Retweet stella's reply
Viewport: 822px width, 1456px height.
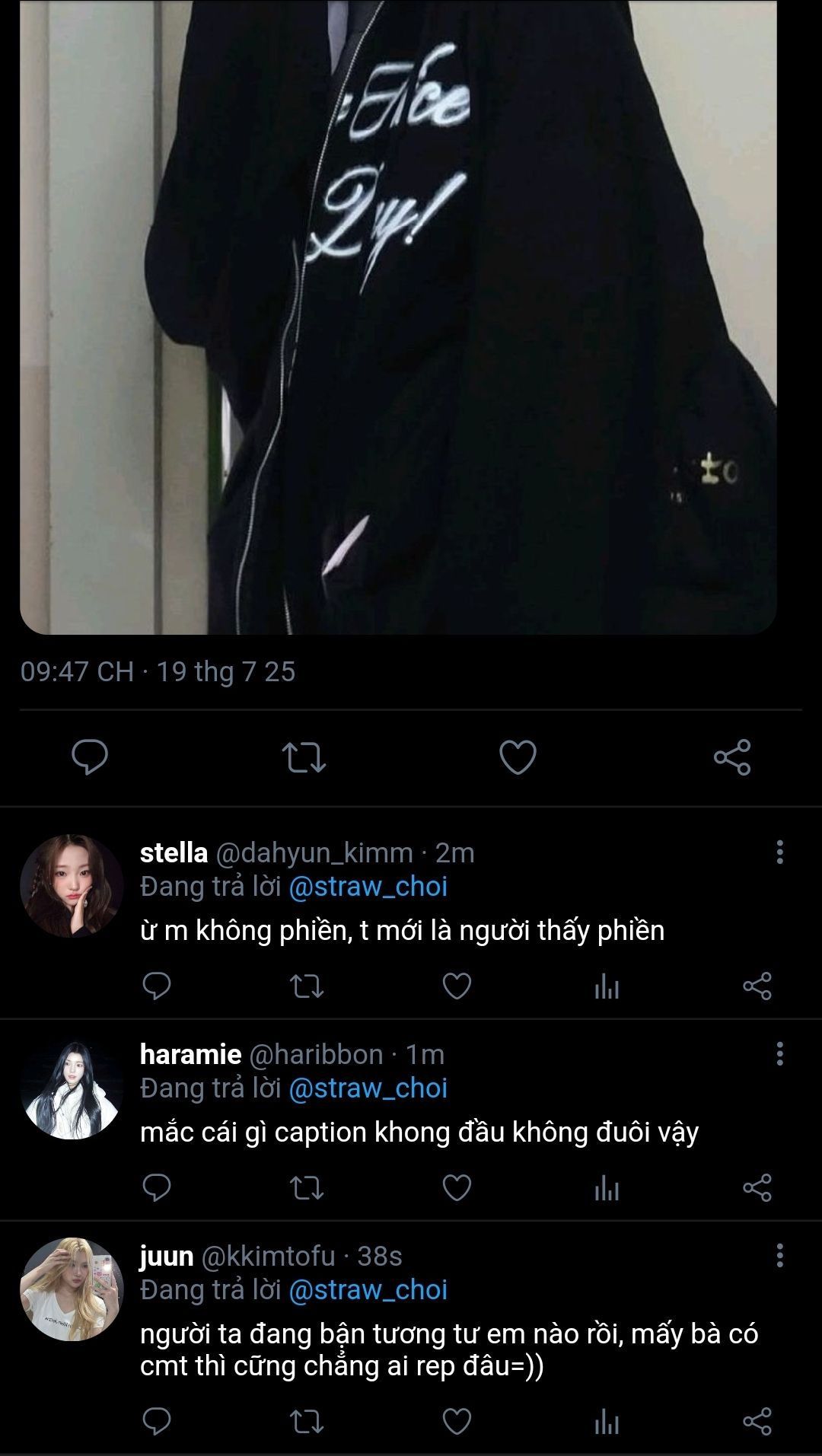click(x=307, y=986)
